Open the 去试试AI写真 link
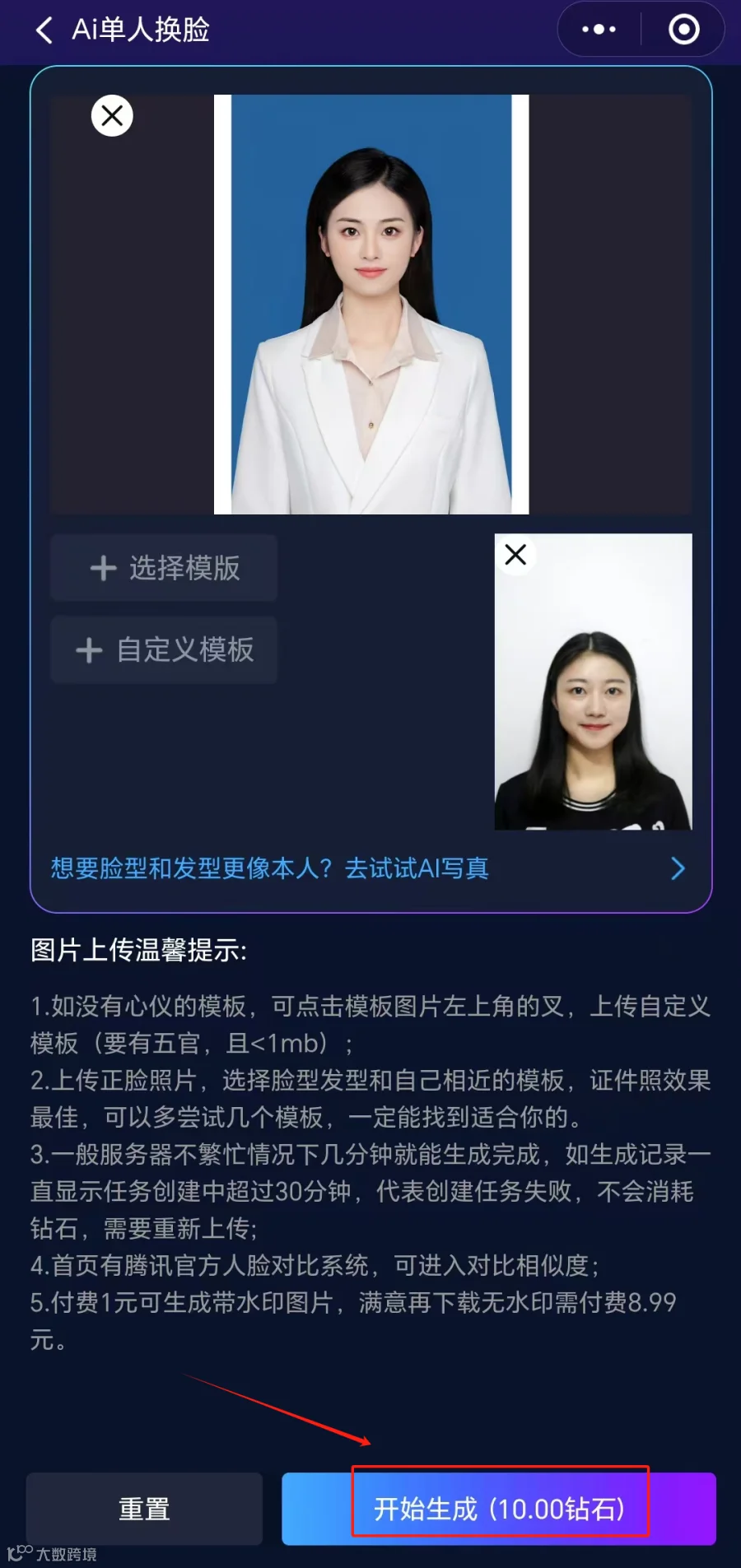Screen dimensions: 741x1568 pyautogui.click(x=368, y=868)
